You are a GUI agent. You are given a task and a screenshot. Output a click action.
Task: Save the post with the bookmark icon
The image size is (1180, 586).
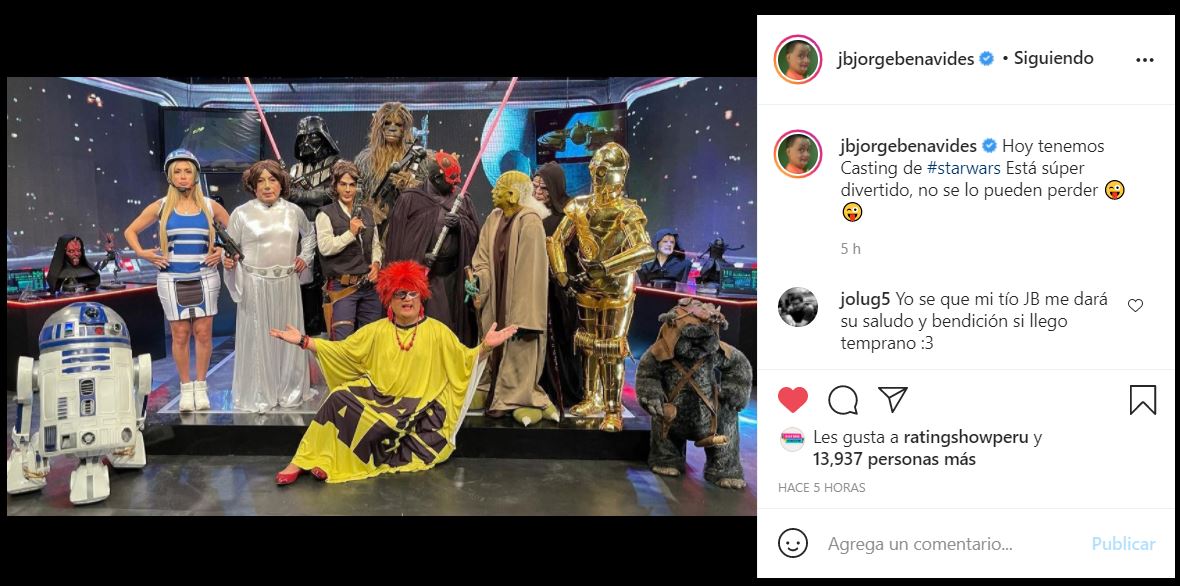point(1142,400)
